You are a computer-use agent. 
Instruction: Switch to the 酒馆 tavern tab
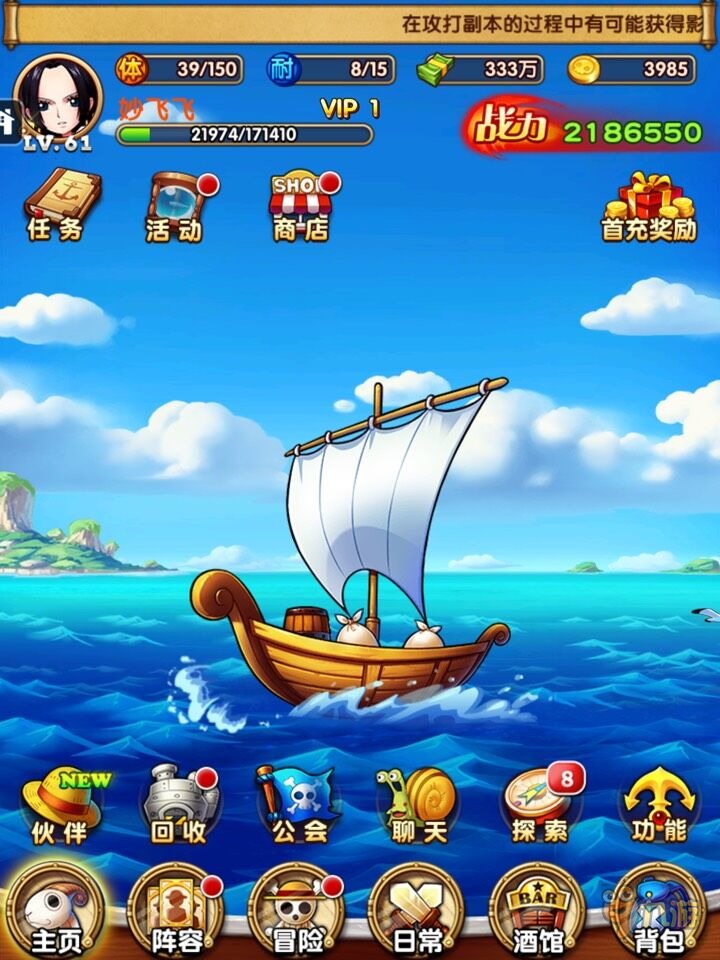(x=539, y=910)
